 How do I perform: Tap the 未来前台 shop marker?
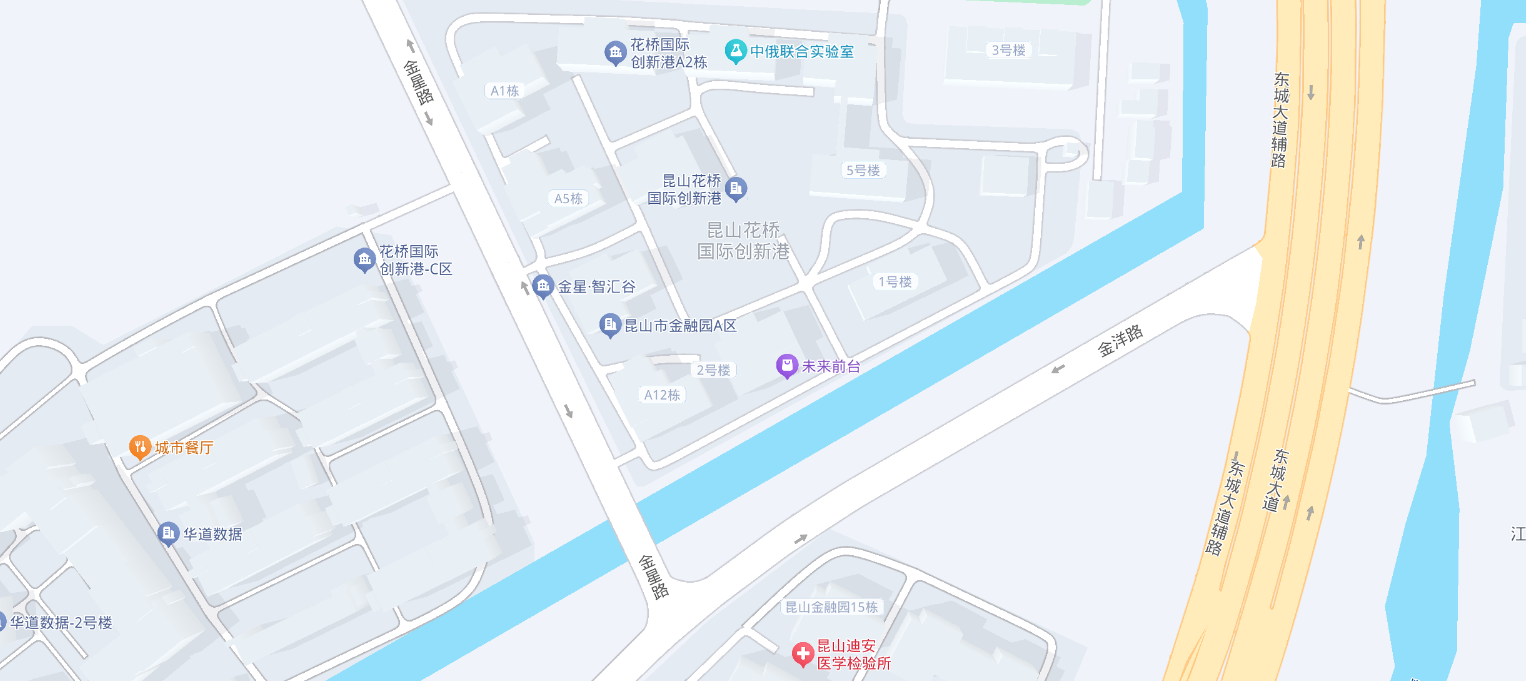(787, 366)
